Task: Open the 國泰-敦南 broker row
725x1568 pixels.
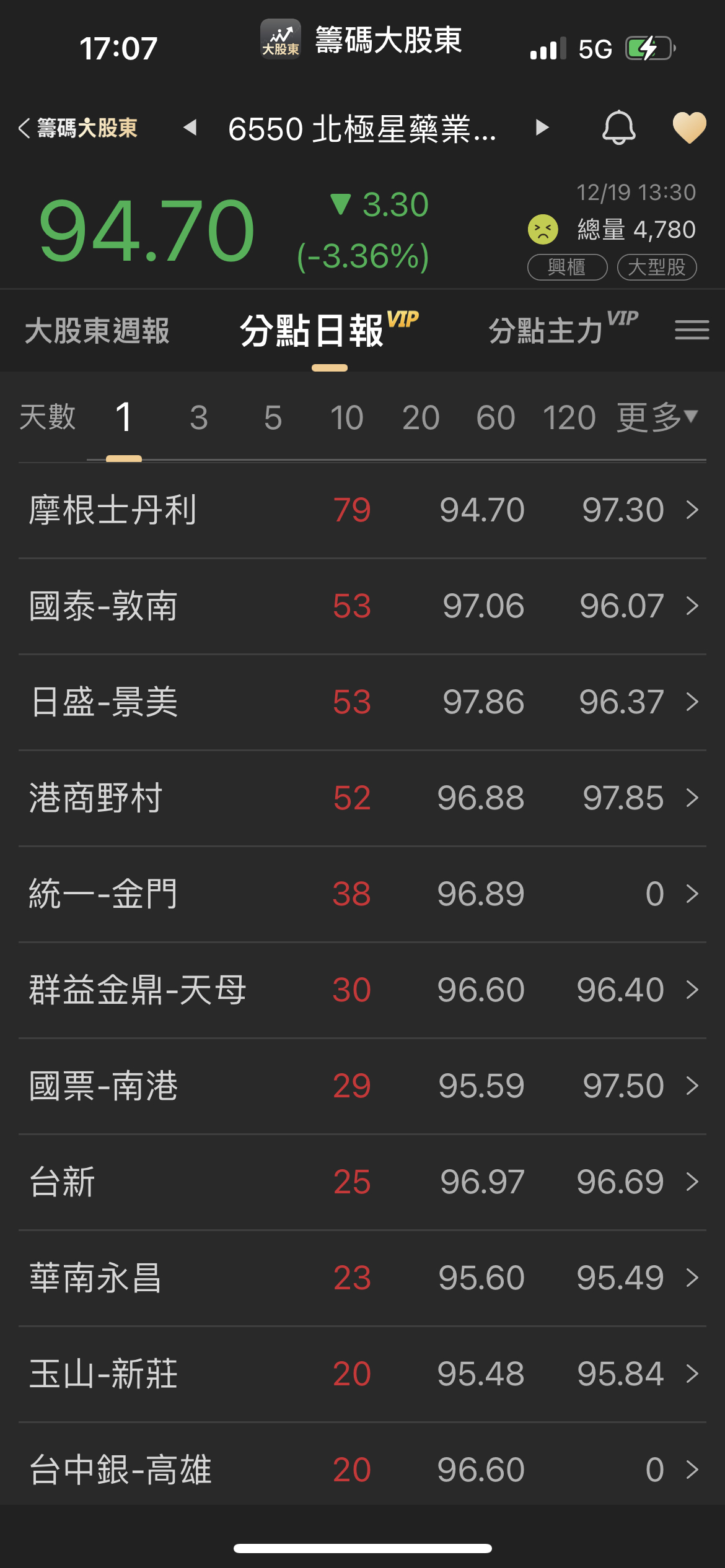Action: click(362, 606)
